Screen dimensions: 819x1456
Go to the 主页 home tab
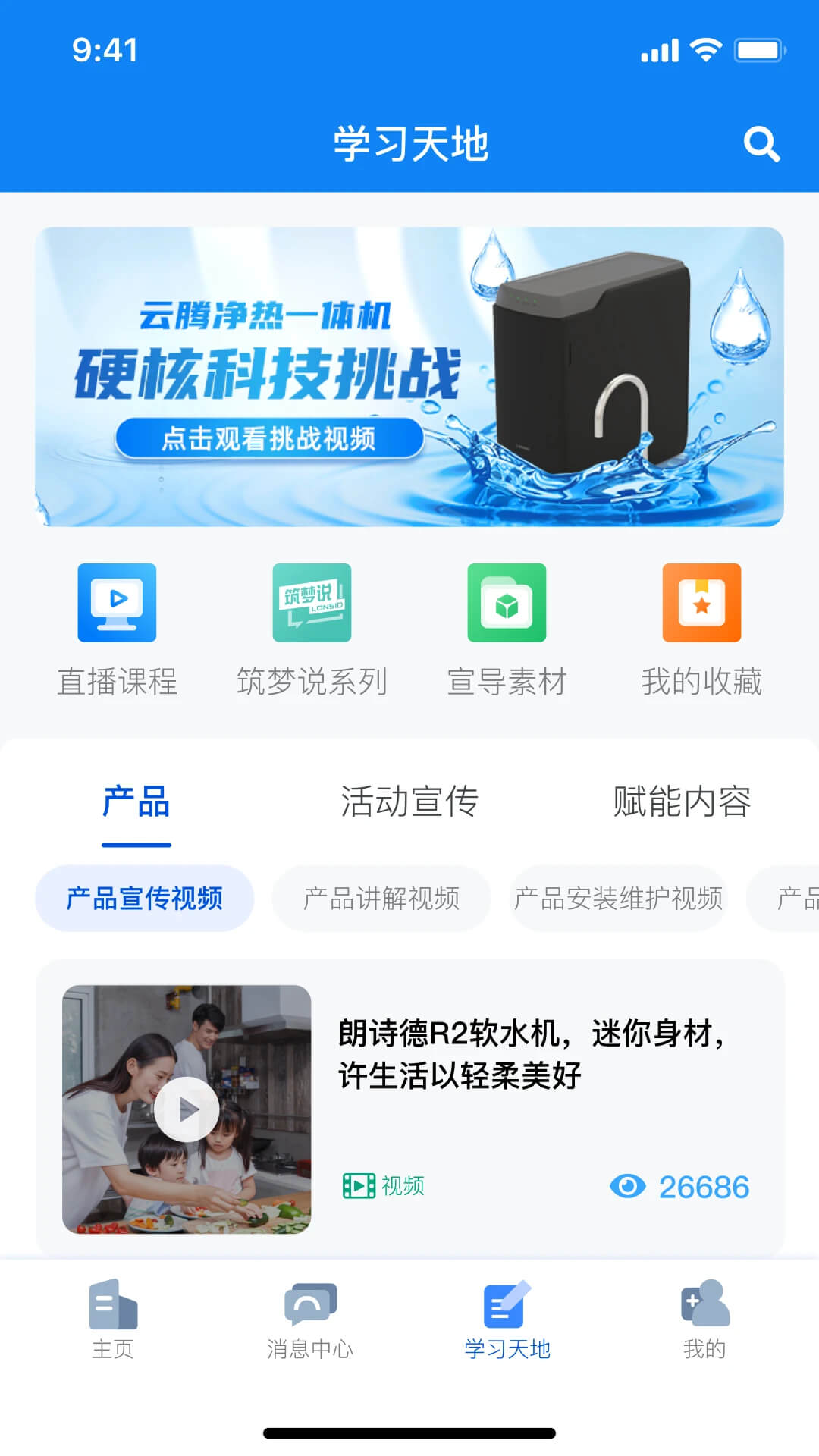[x=113, y=1319]
